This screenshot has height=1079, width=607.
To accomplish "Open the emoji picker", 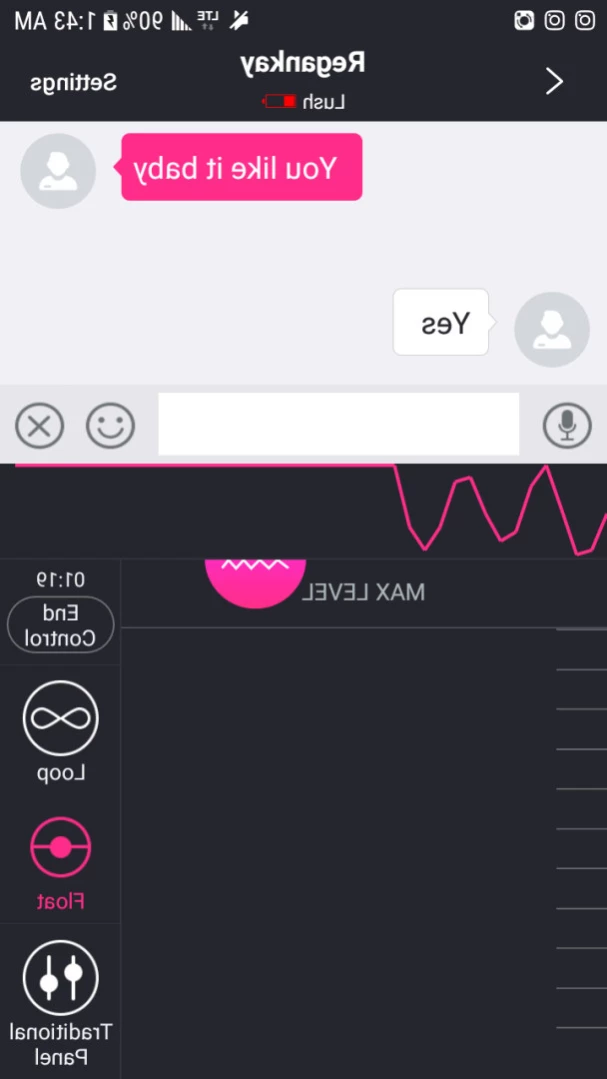I will (110, 426).
